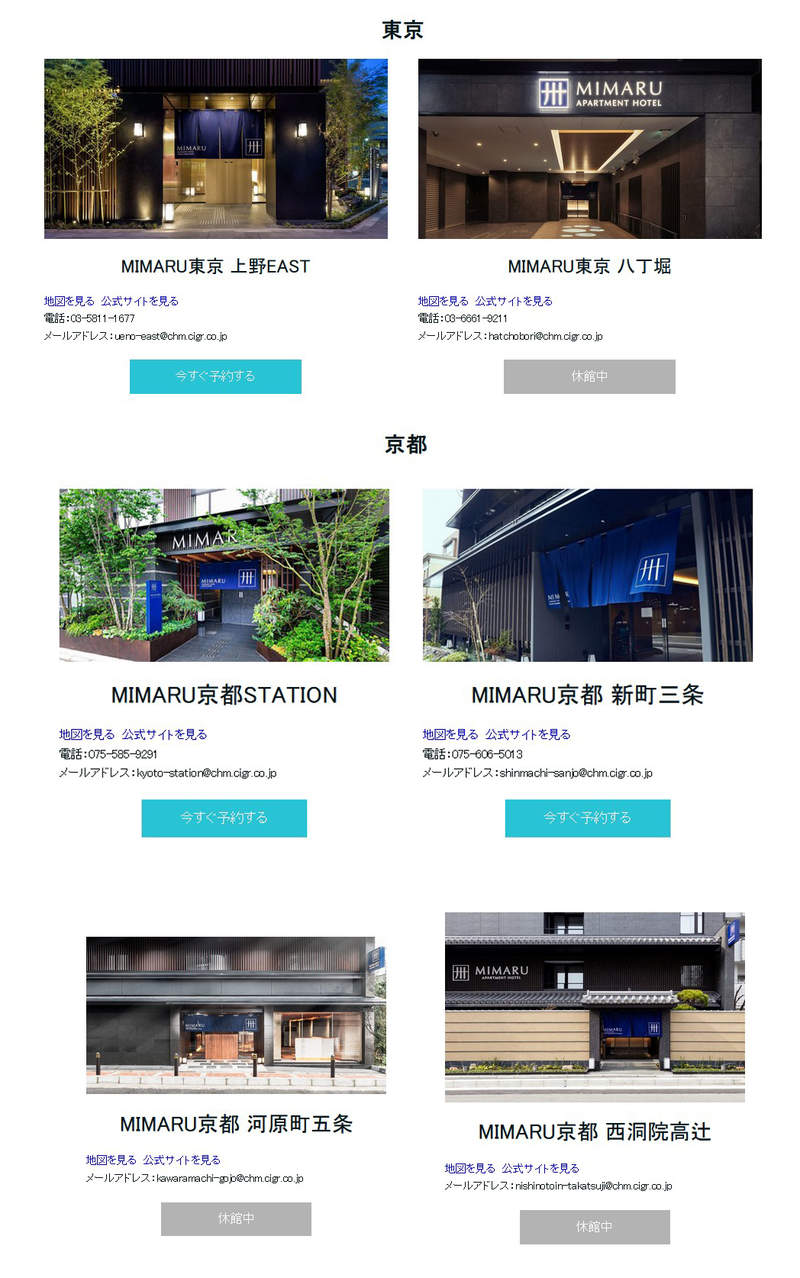Image resolution: width=800 pixels, height=1278 pixels.
Task: Open MIMARU京都 河原町五条 official site
Action: [181, 1160]
